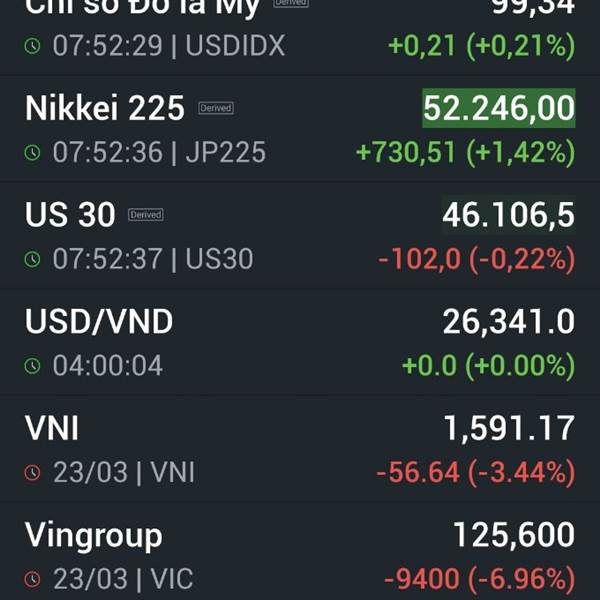Image resolution: width=600 pixels, height=600 pixels.
Task: Show details for the VNI index
Action: coord(300,450)
